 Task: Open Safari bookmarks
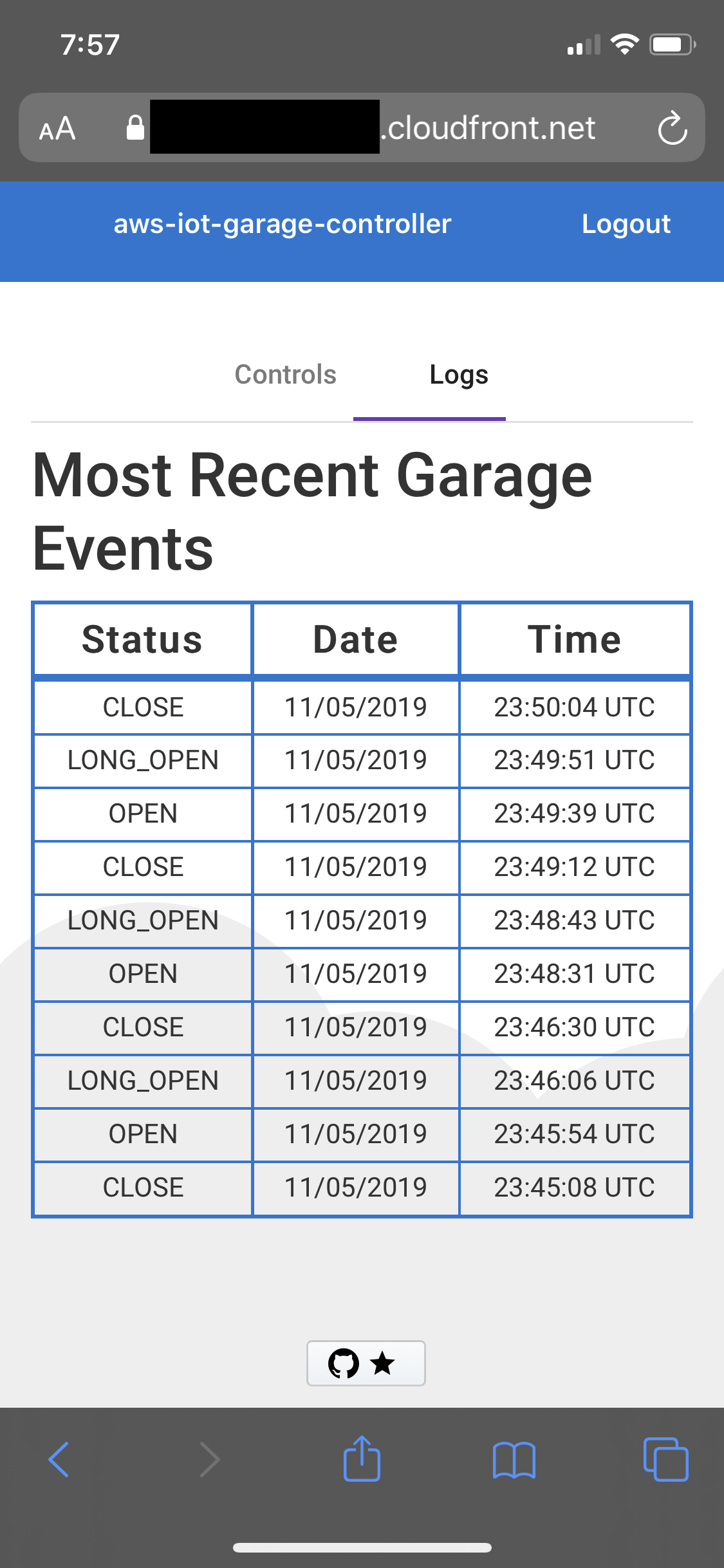tap(514, 1459)
